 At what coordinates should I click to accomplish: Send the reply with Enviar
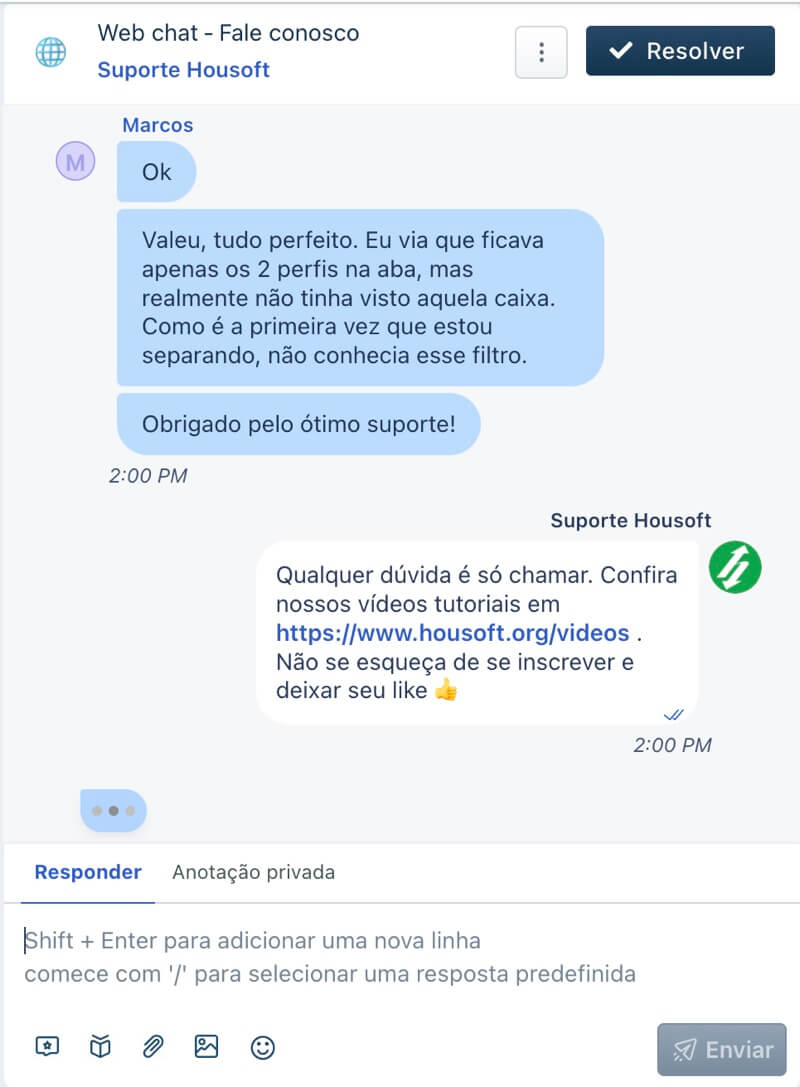tap(722, 1050)
